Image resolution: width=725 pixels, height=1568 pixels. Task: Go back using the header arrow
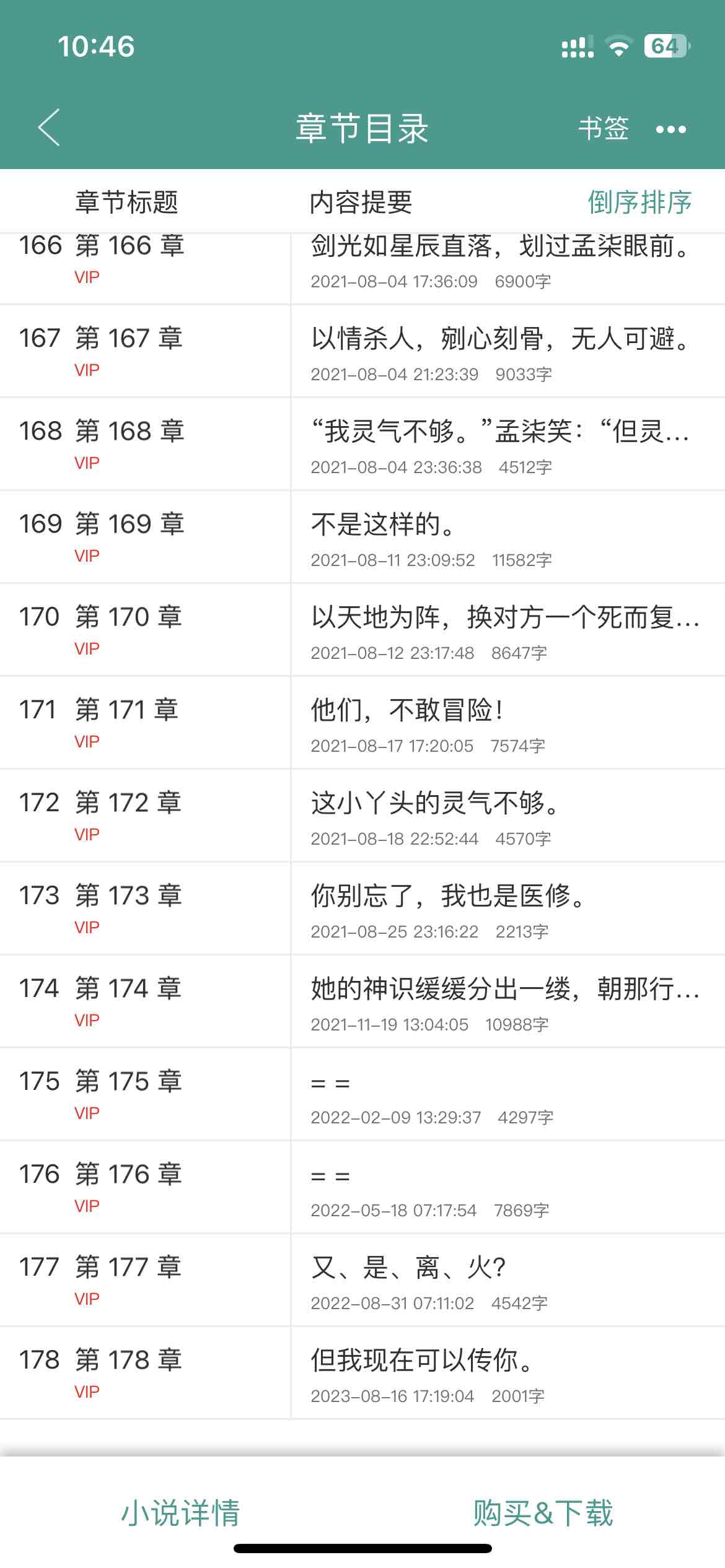(49, 128)
